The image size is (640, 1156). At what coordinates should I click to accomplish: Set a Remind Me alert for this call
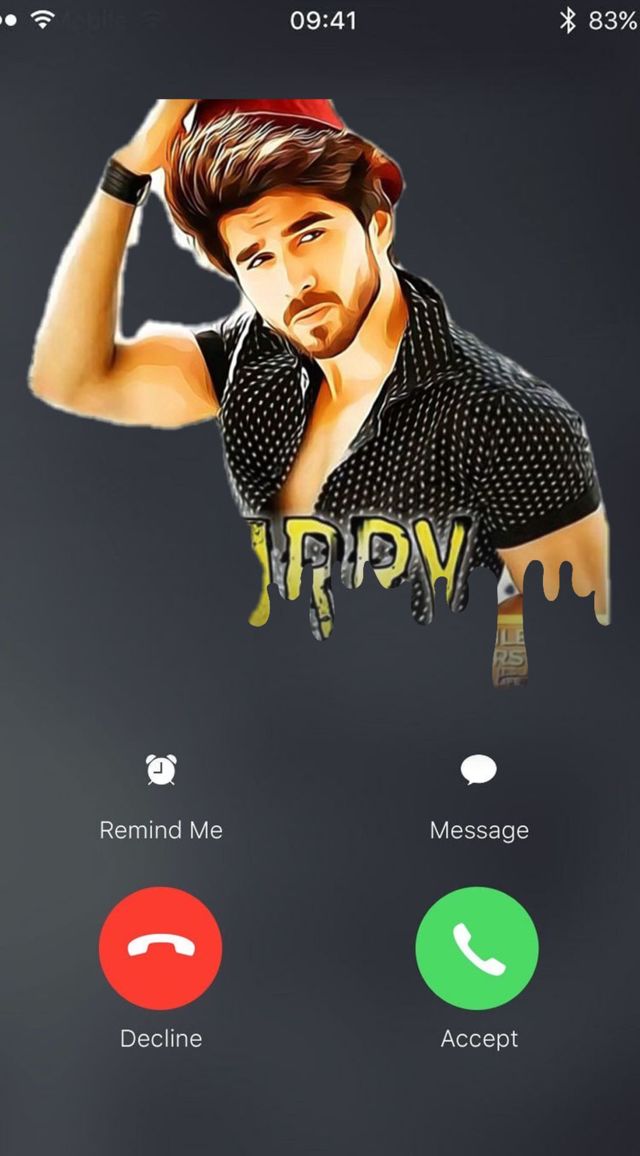(161, 771)
